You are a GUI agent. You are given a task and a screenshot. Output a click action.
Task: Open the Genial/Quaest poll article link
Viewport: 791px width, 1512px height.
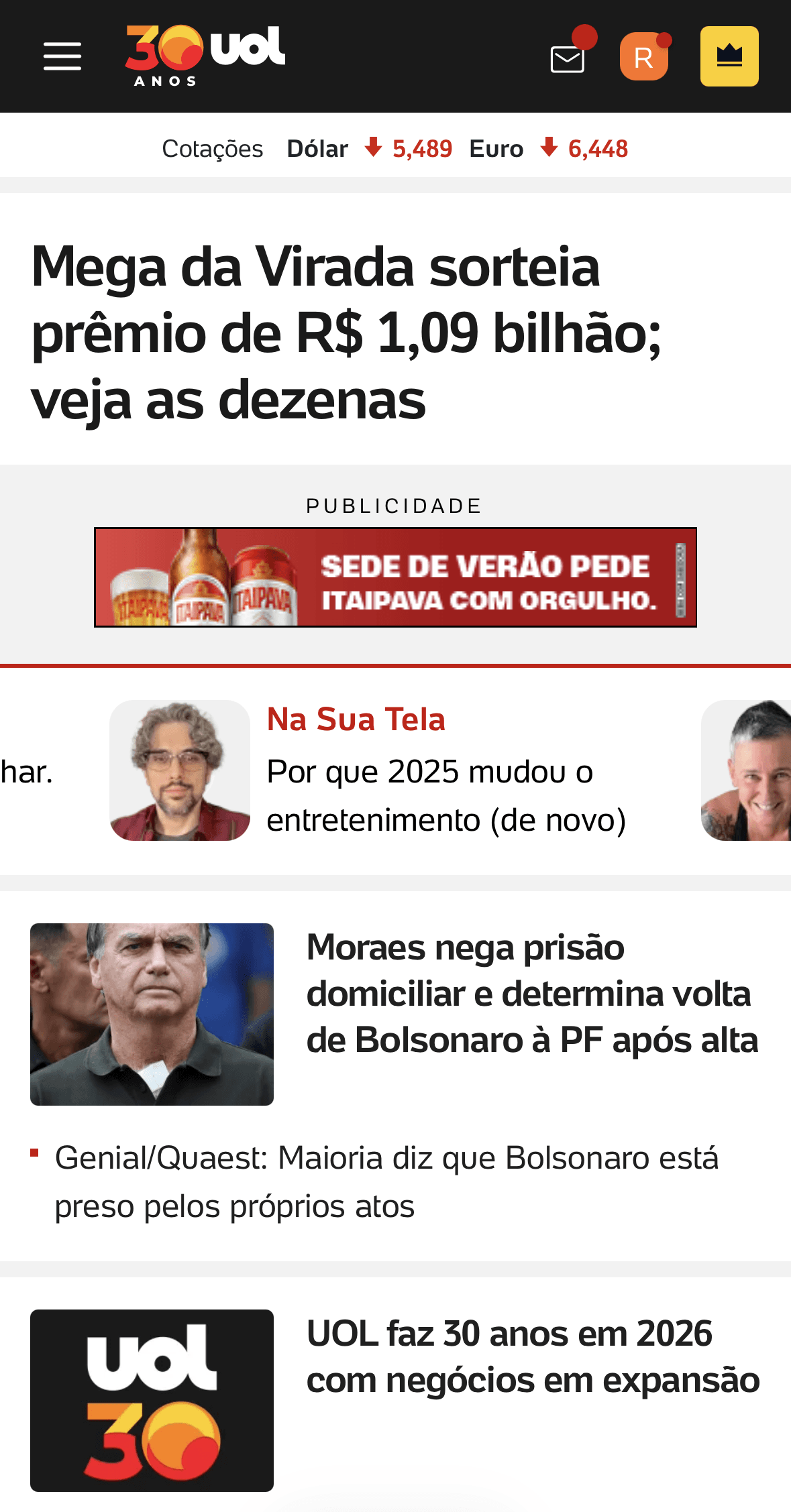386,1181
